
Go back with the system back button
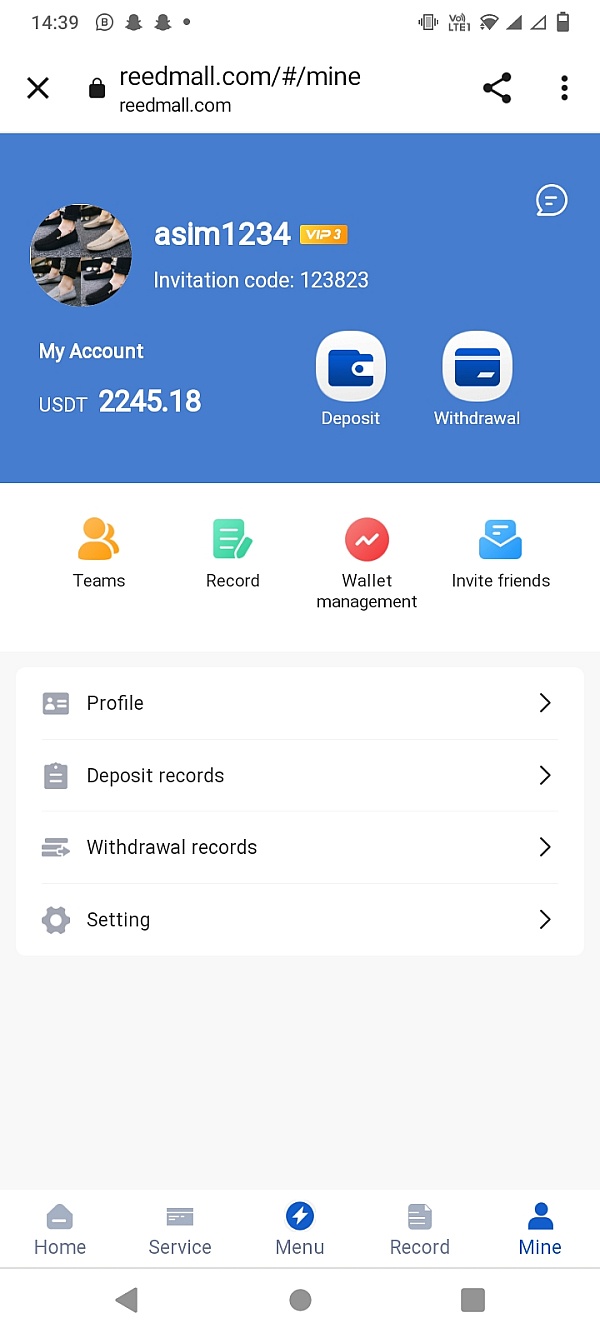[126, 1300]
